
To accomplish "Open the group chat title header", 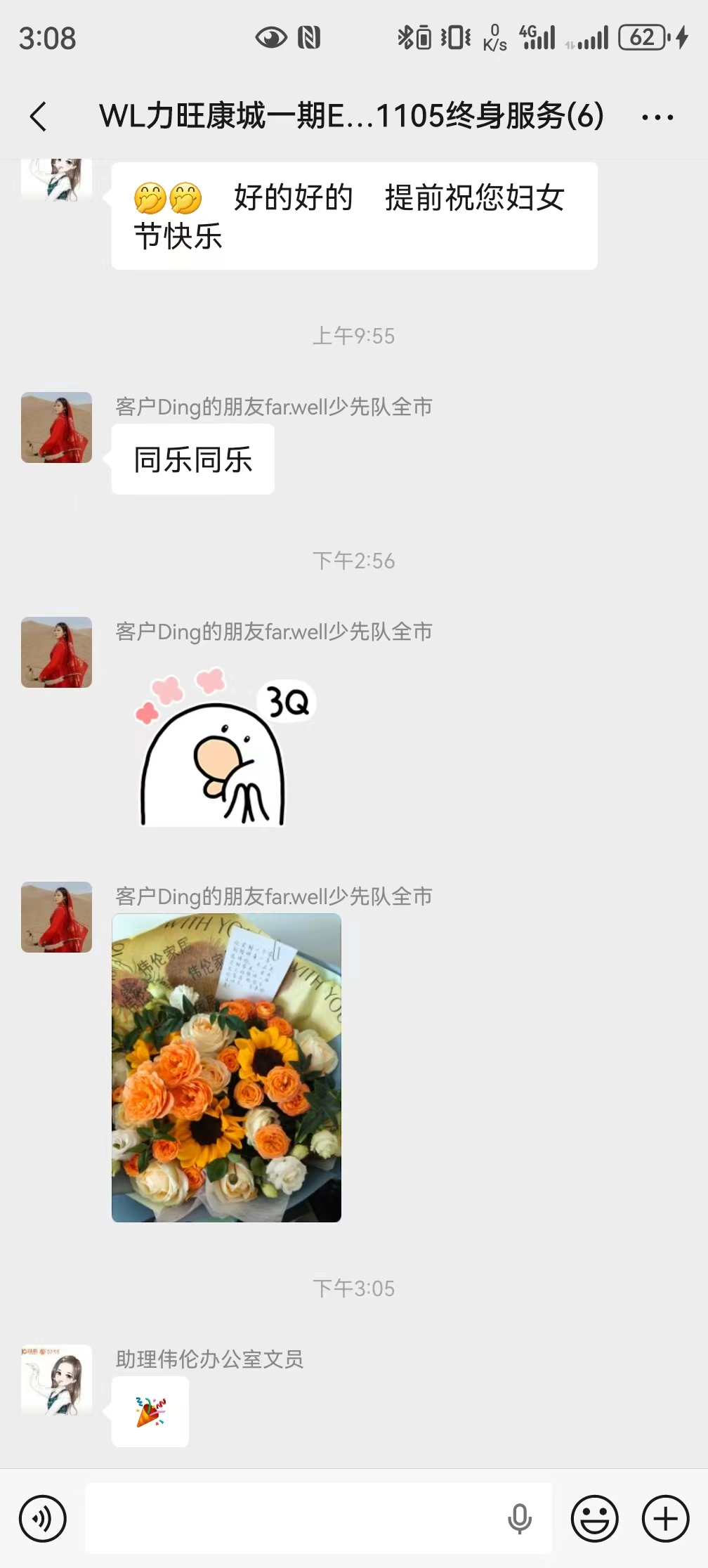I will [x=351, y=116].
